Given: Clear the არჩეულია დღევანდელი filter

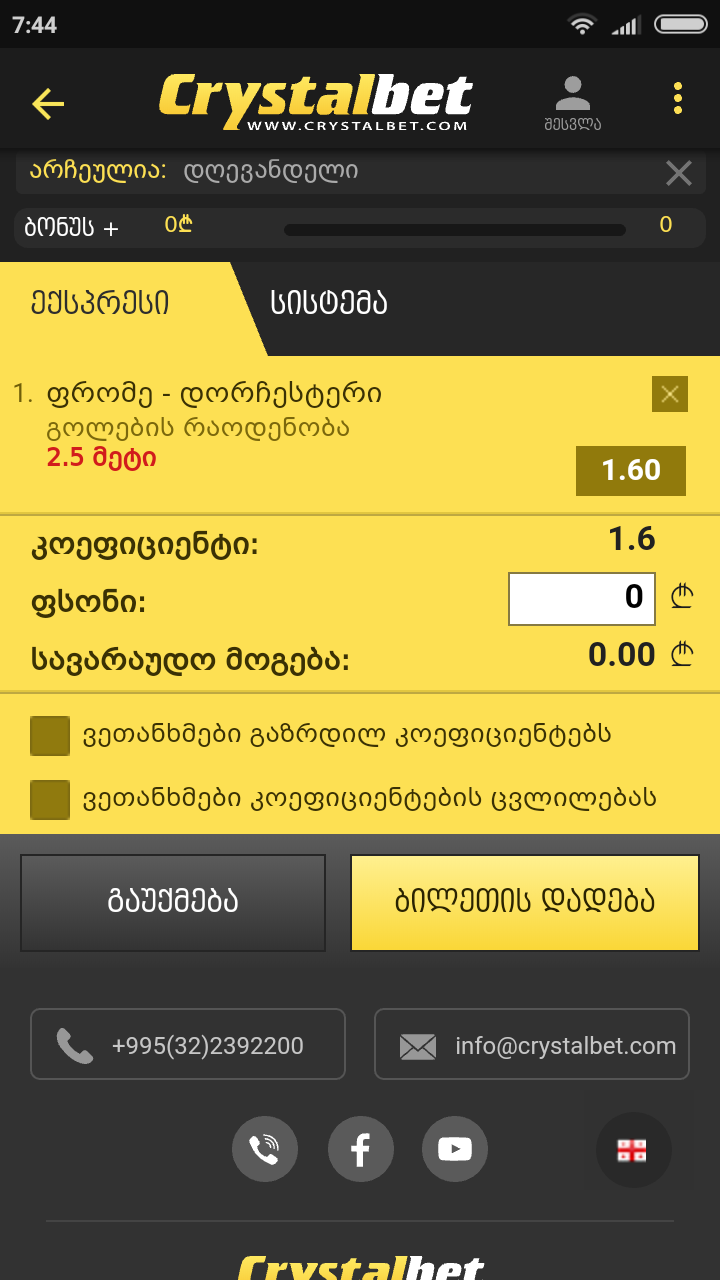Looking at the screenshot, I should click(678, 173).
